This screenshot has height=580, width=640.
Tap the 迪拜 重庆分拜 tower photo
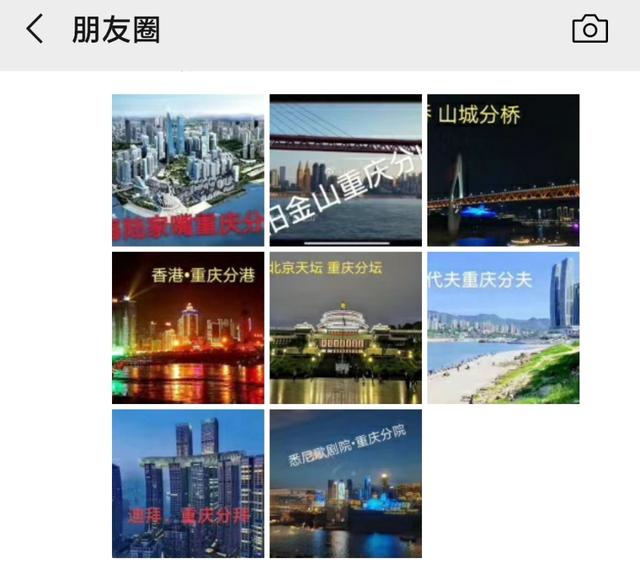(x=188, y=483)
